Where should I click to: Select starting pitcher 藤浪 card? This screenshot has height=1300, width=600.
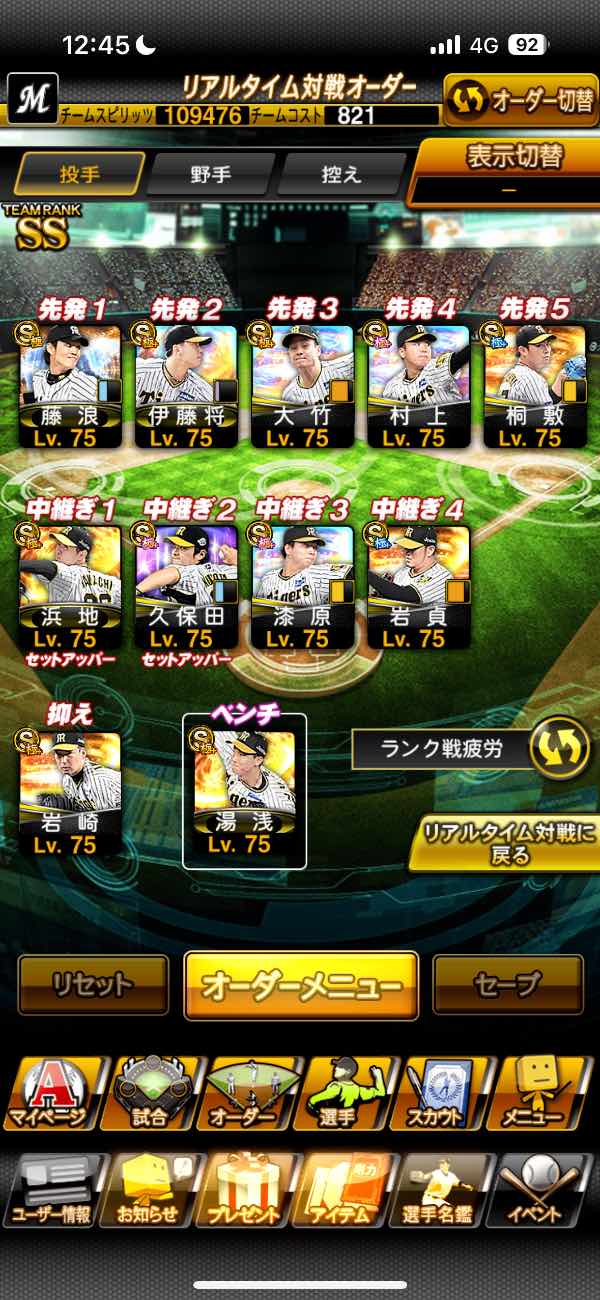click(70, 385)
